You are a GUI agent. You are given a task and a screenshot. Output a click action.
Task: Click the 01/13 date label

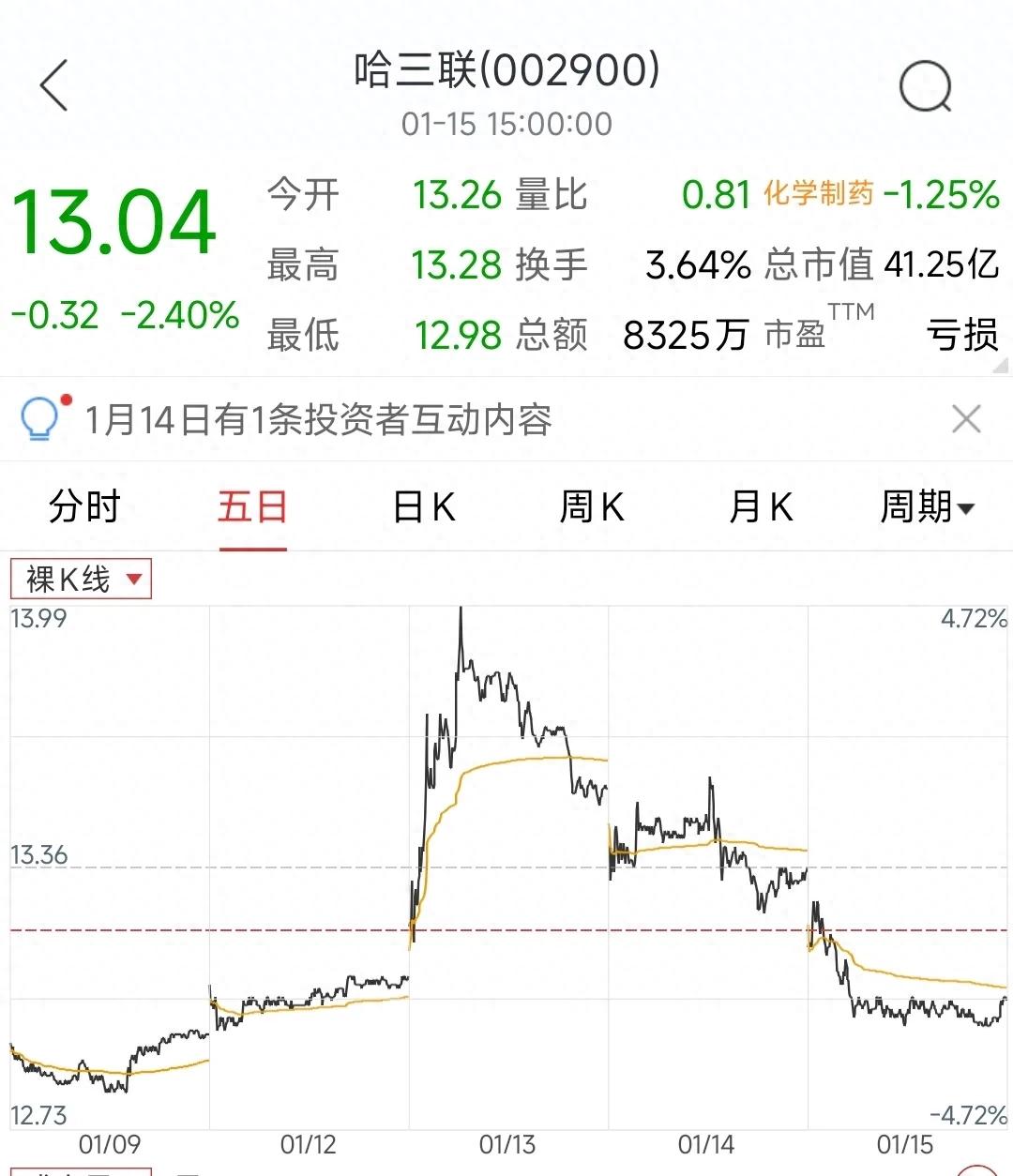tap(506, 1144)
